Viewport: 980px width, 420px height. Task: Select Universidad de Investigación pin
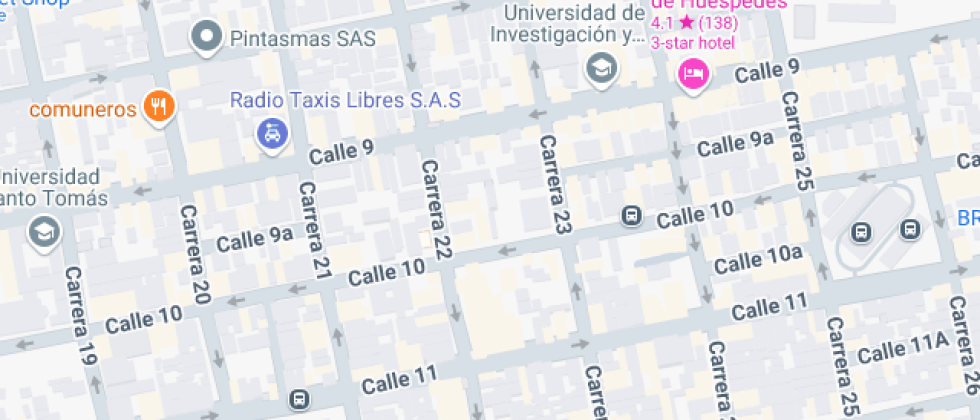click(x=601, y=69)
